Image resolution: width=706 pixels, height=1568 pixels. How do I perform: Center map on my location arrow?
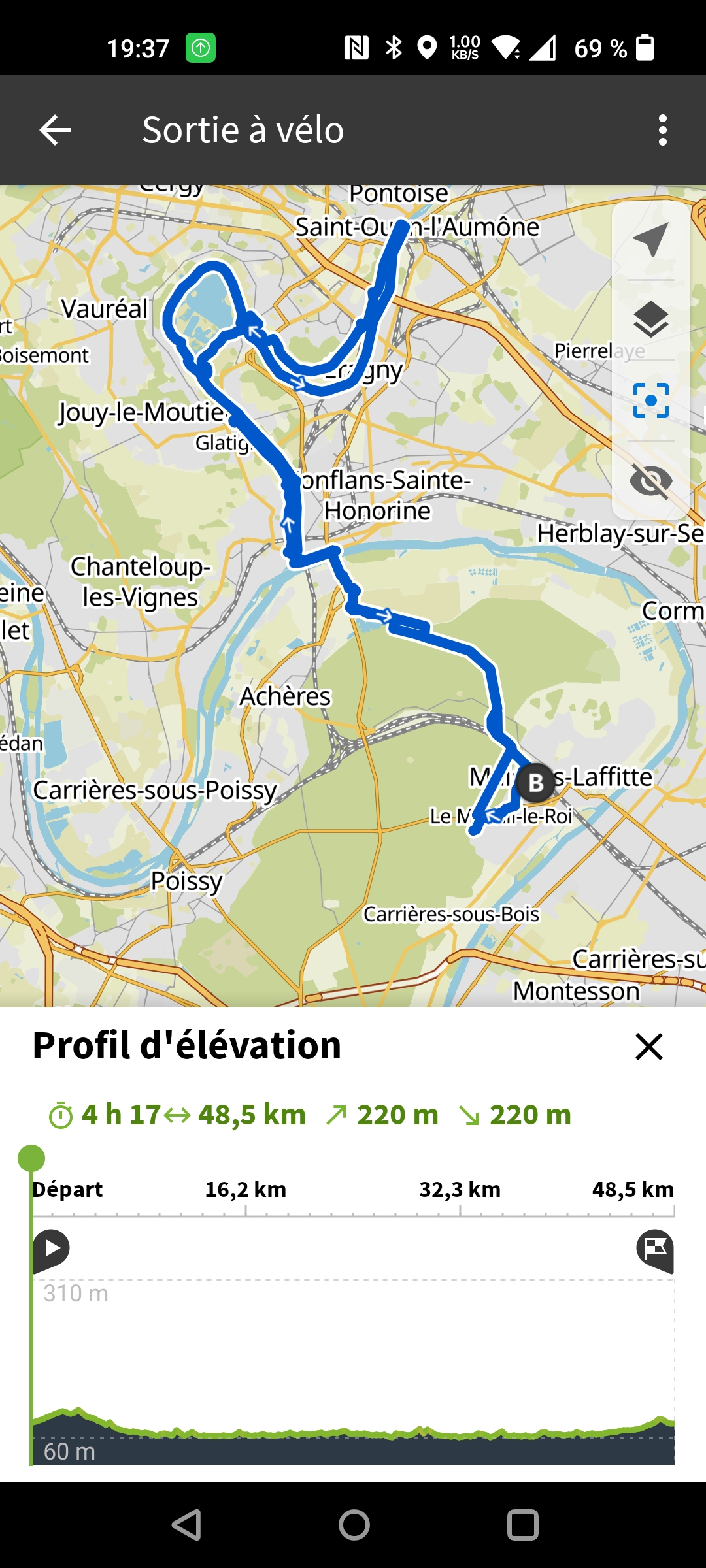point(650,240)
